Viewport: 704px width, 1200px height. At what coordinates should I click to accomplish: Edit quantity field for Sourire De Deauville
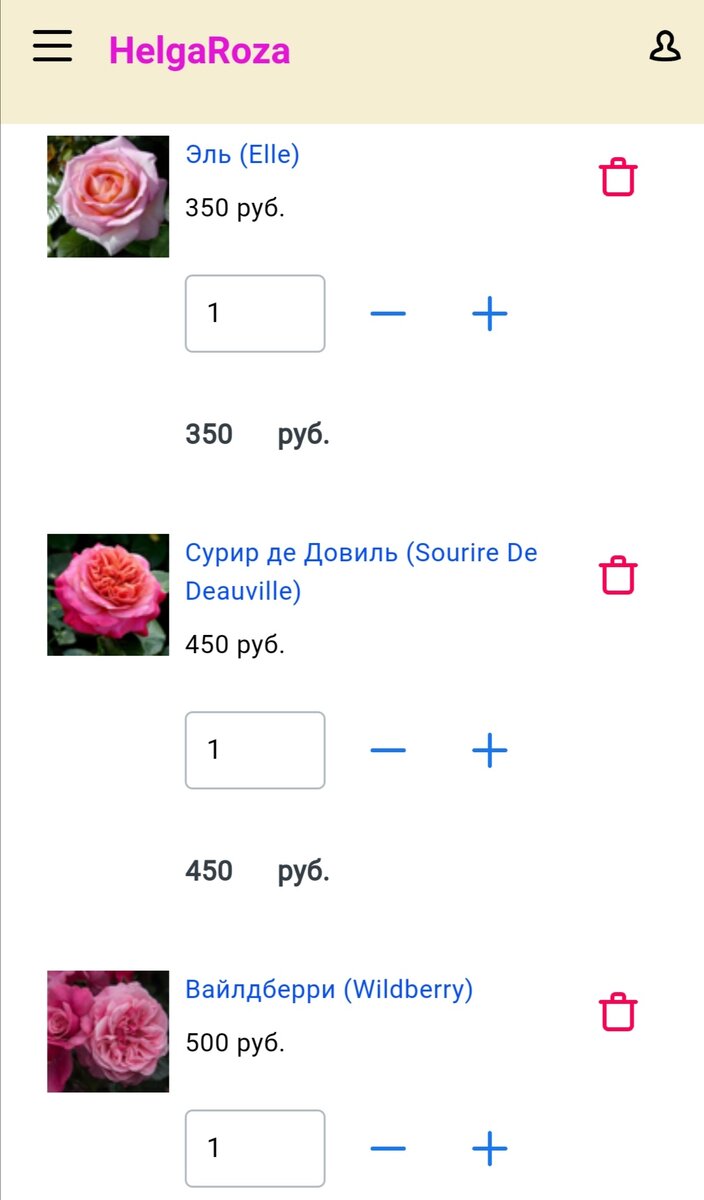[255, 750]
